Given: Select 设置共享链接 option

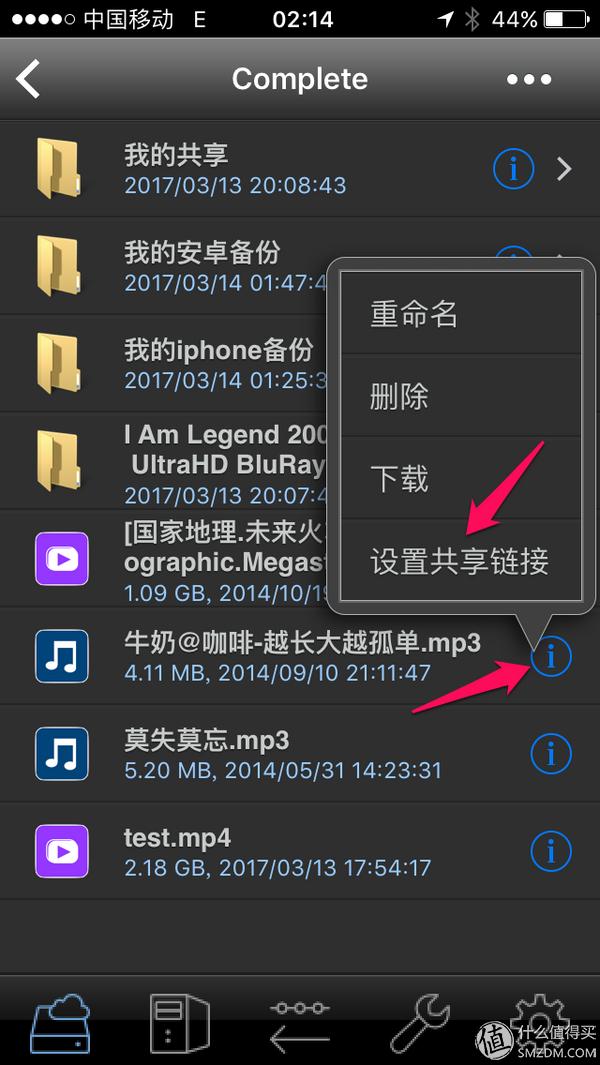Looking at the screenshot, I should click(459, 561).
